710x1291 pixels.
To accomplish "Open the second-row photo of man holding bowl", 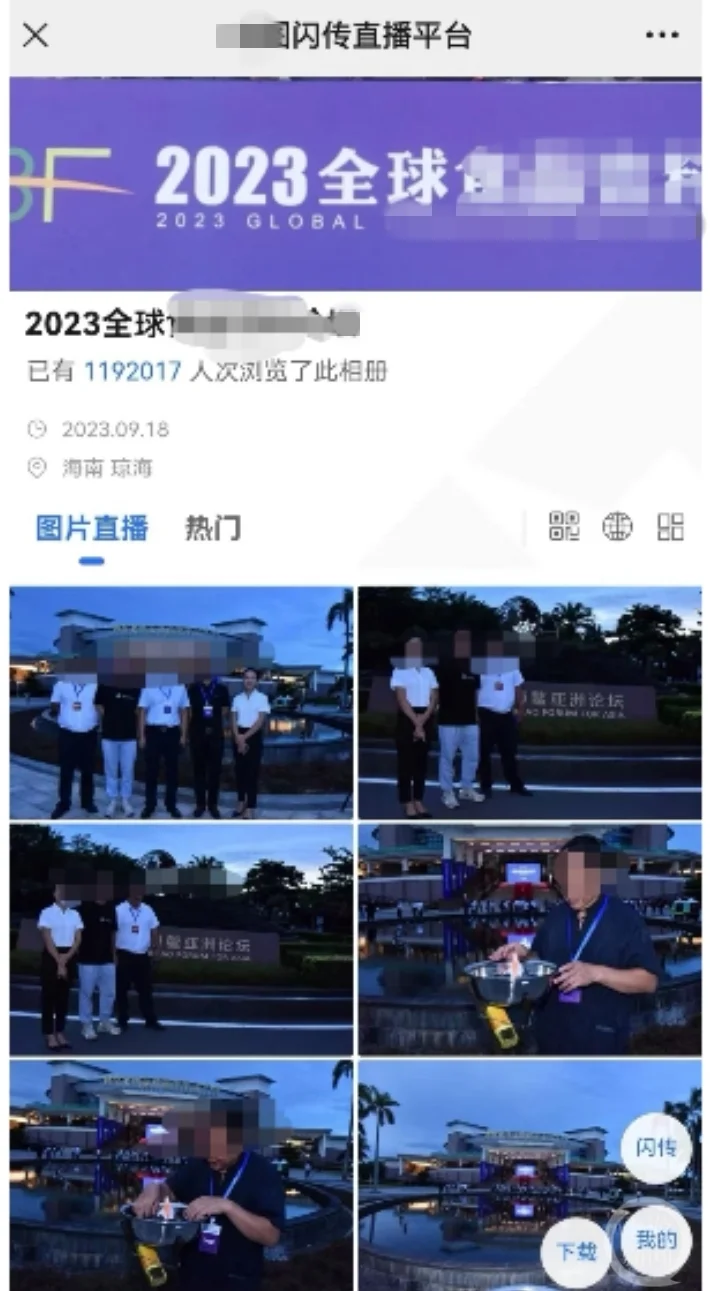I will tap(529, 939).
